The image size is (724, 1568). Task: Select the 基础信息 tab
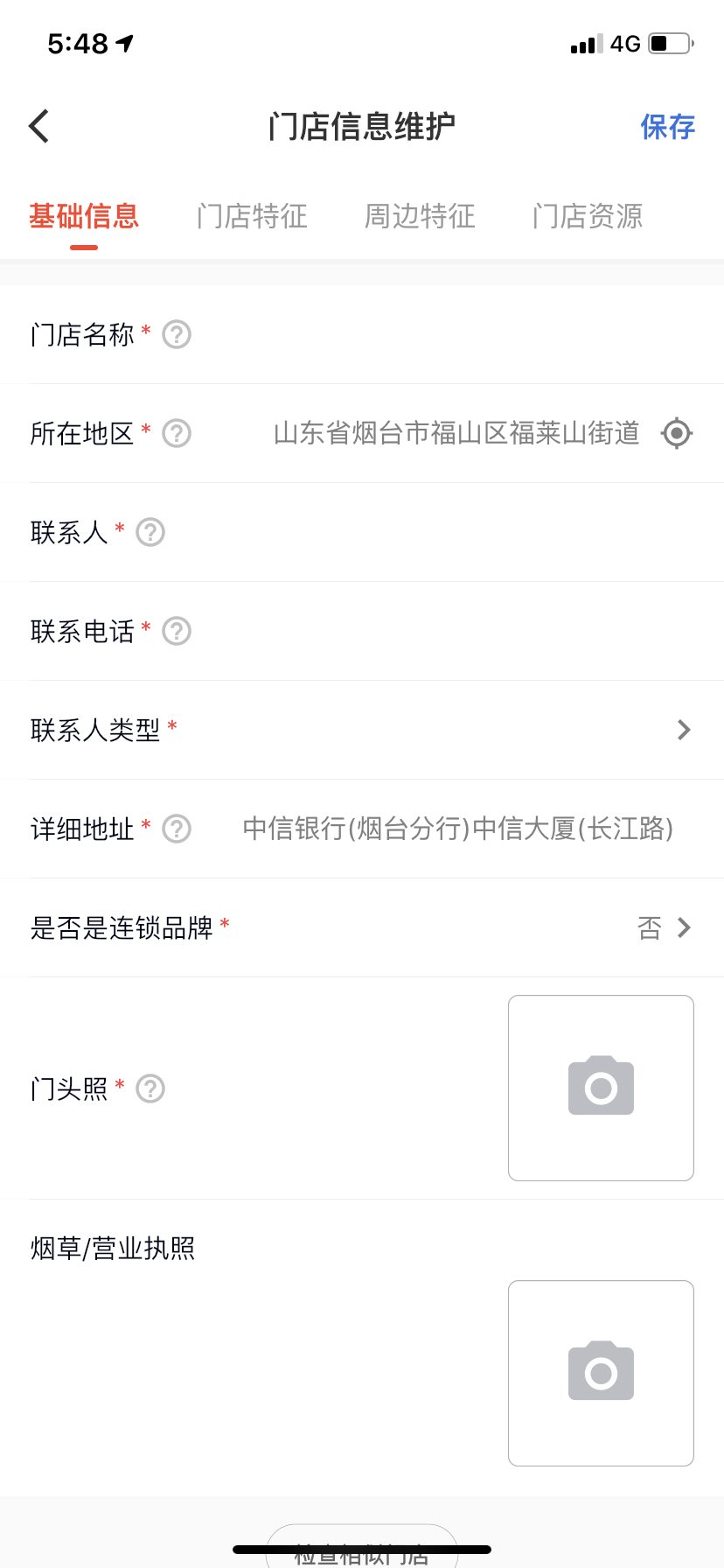(84, 216)
